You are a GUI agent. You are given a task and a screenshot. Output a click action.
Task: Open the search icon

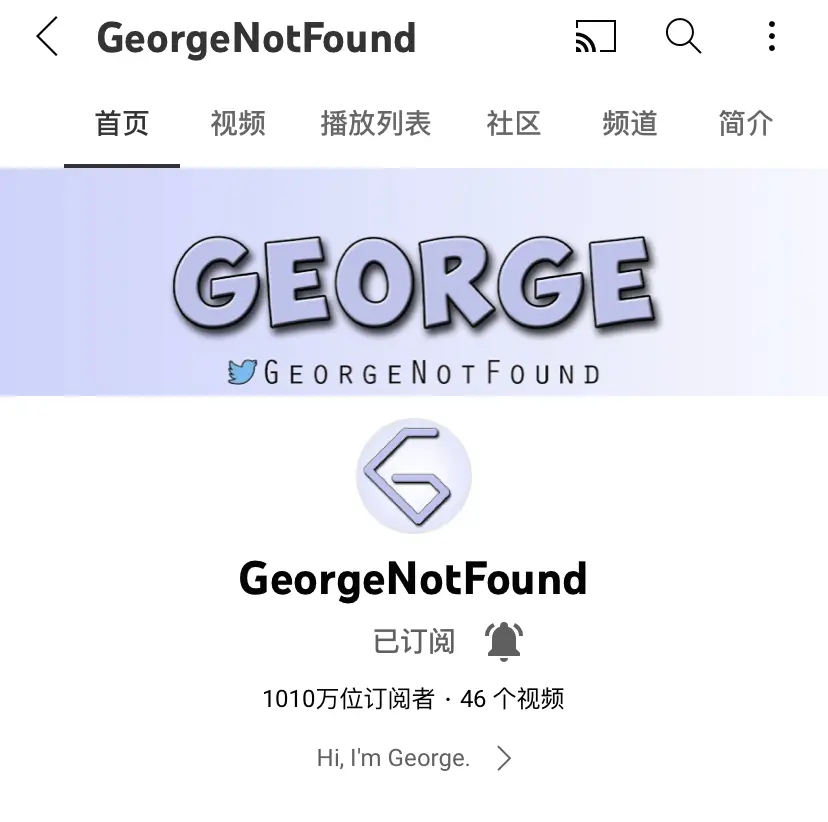pos(683,38)
